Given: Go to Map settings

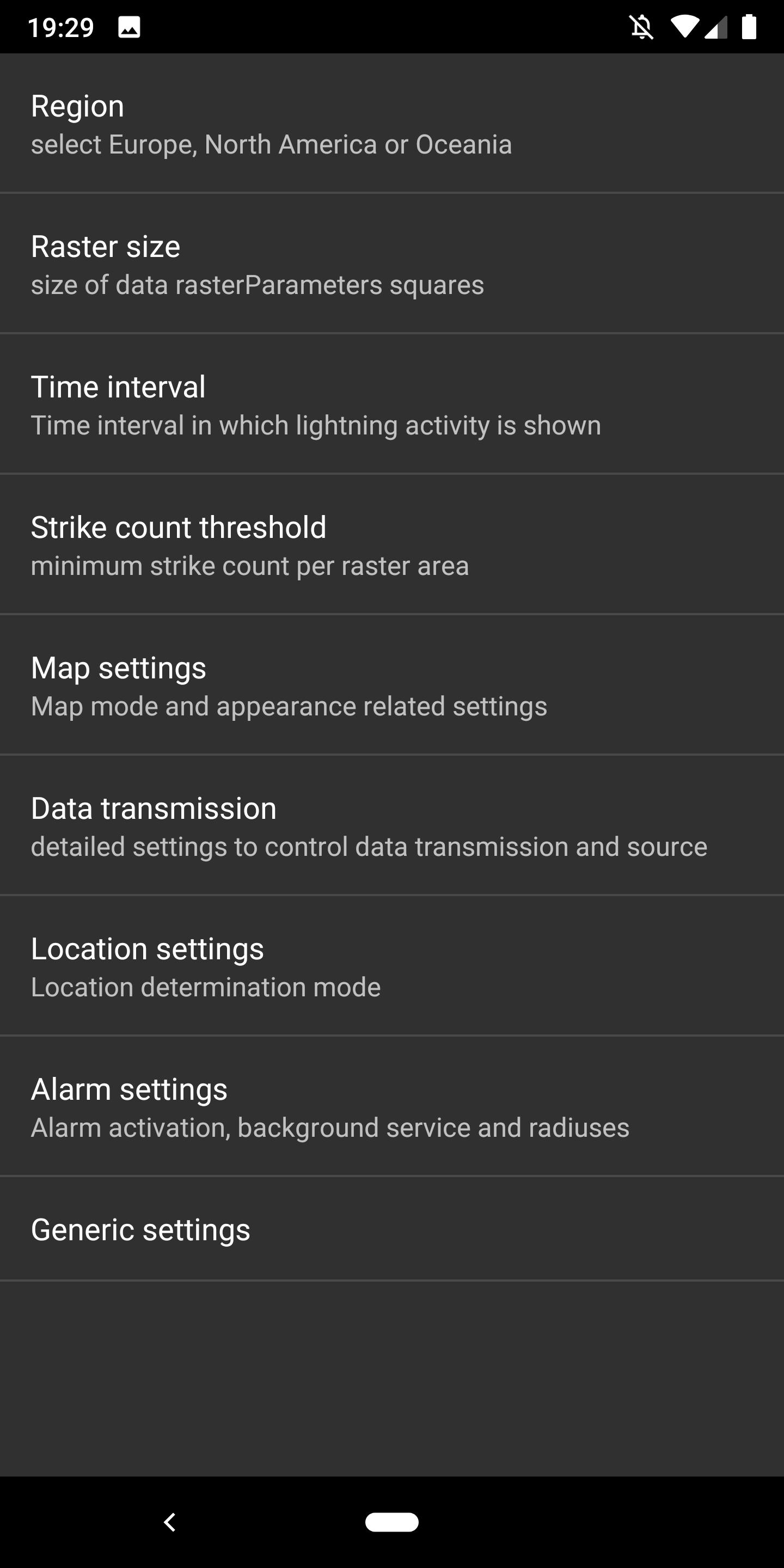Looking at the screenshot, I should 392,685.
